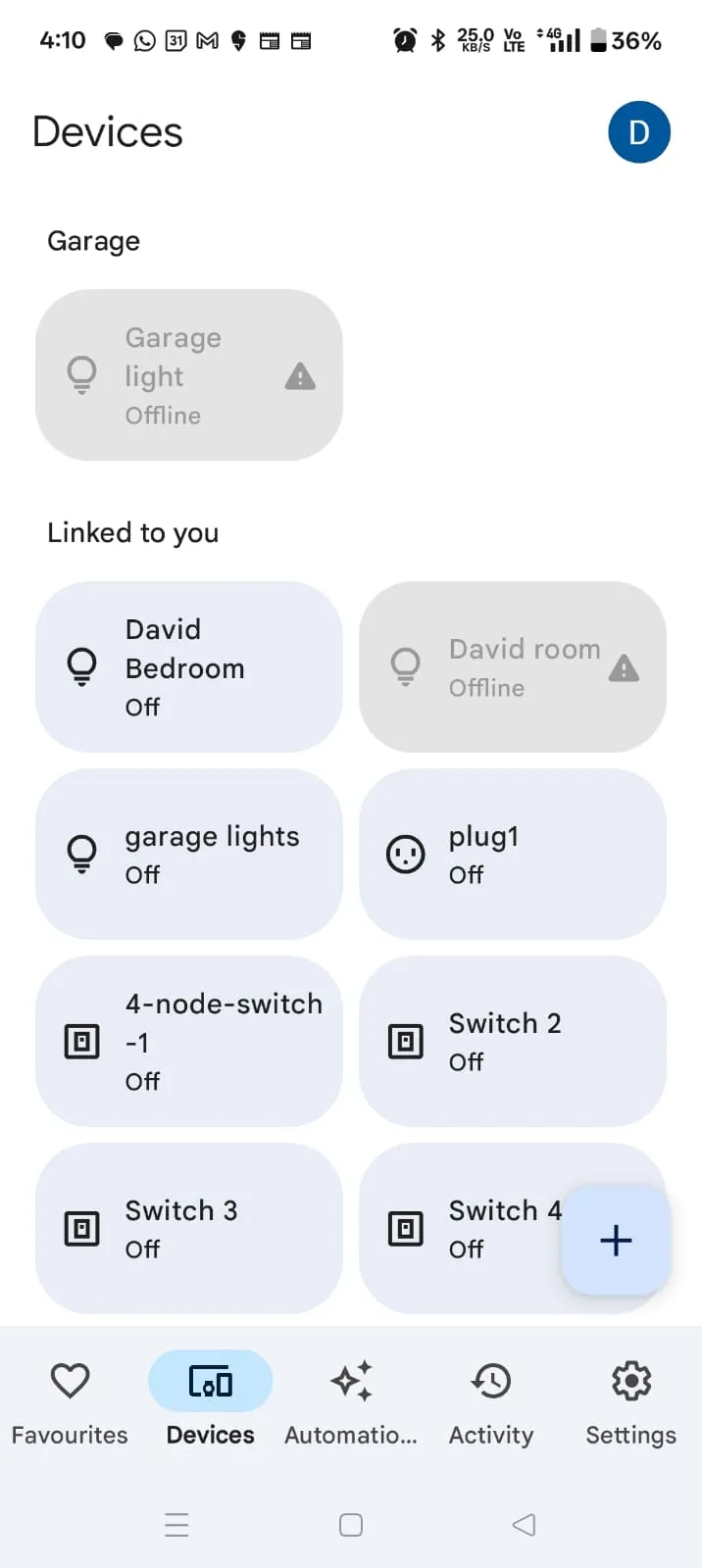The width and height of the screenshot is (702, 1568).
Task: Tap the Switch 2 device tile
Action: 513,1041
